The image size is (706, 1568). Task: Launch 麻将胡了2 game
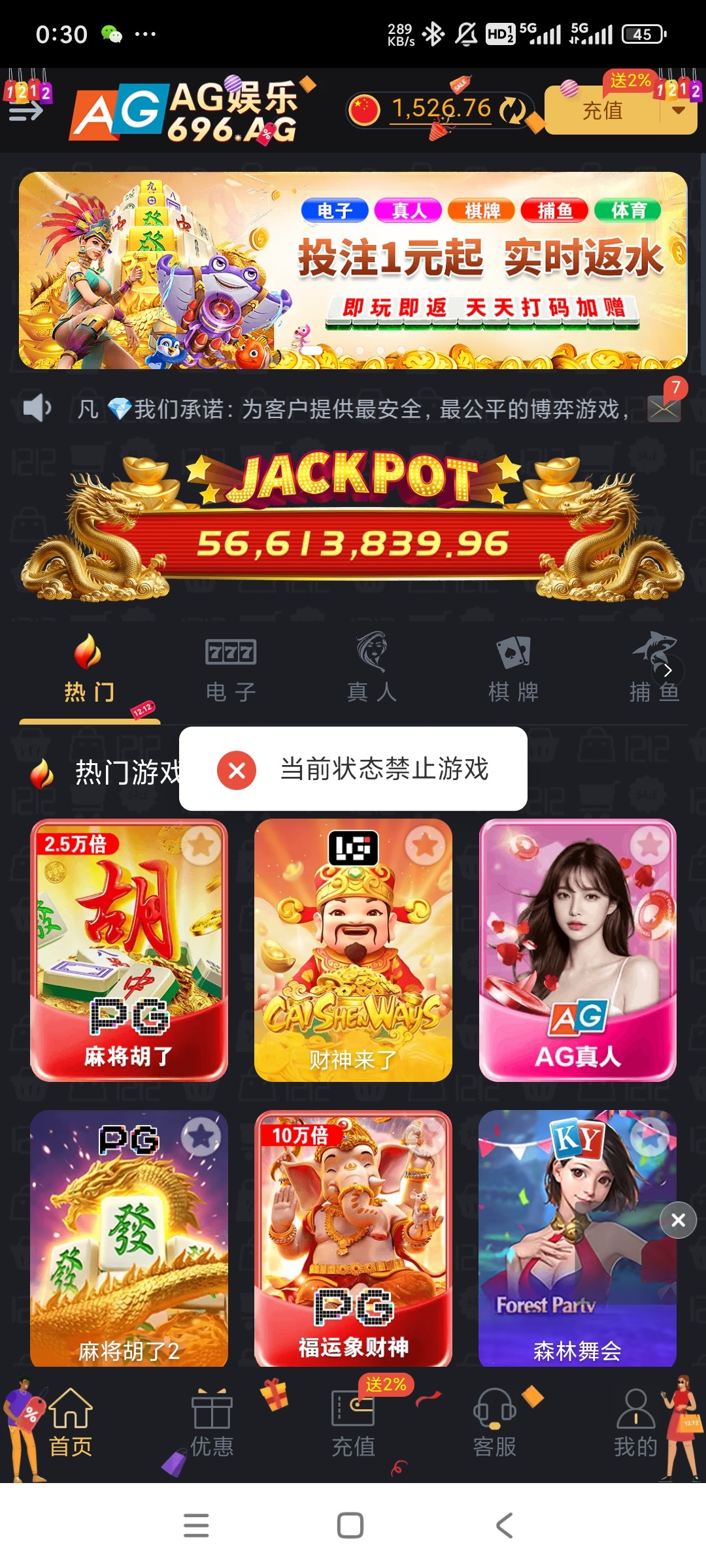coord(129,1238)
